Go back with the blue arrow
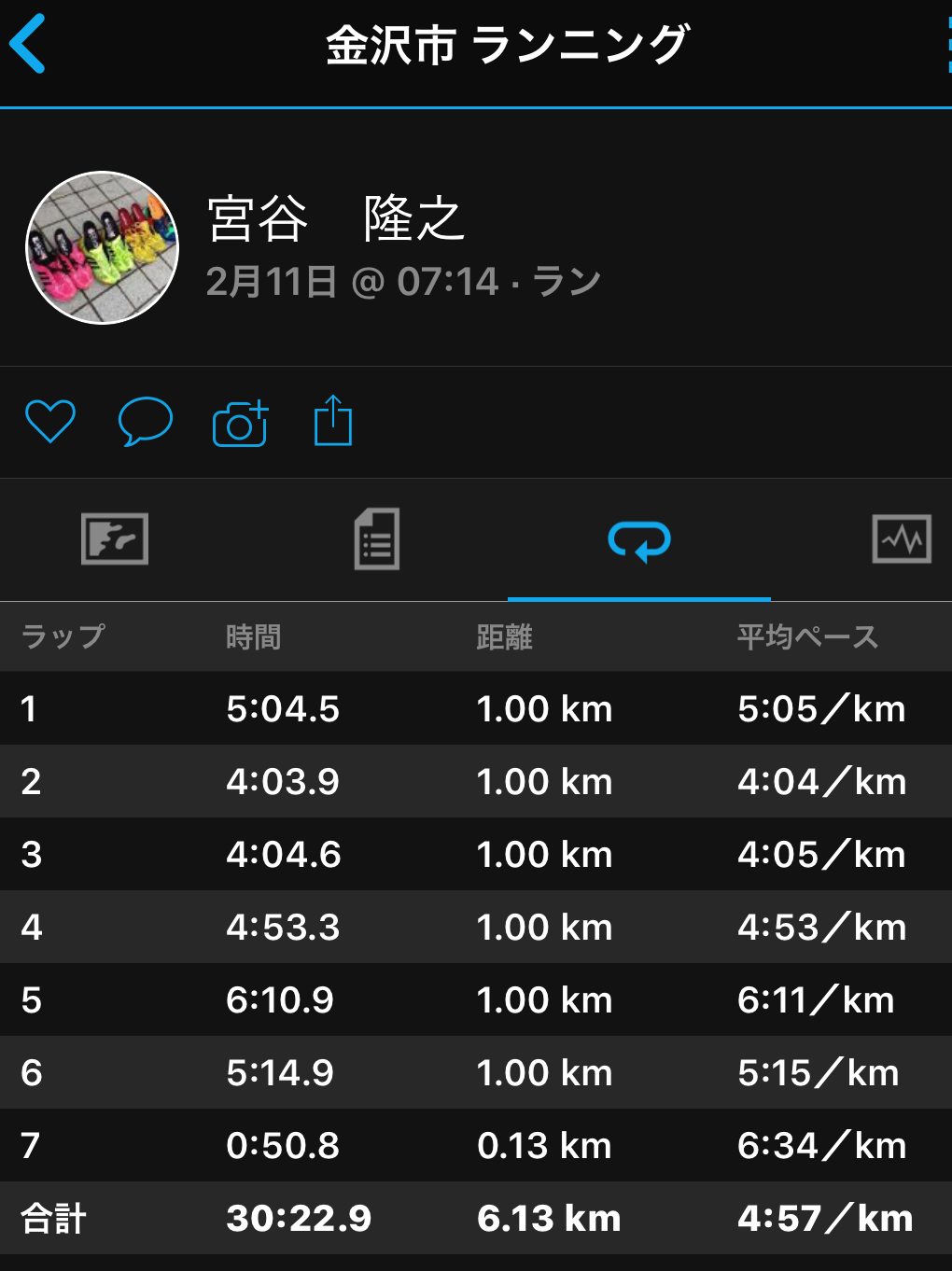952x1271 pixels. [28, 44]
